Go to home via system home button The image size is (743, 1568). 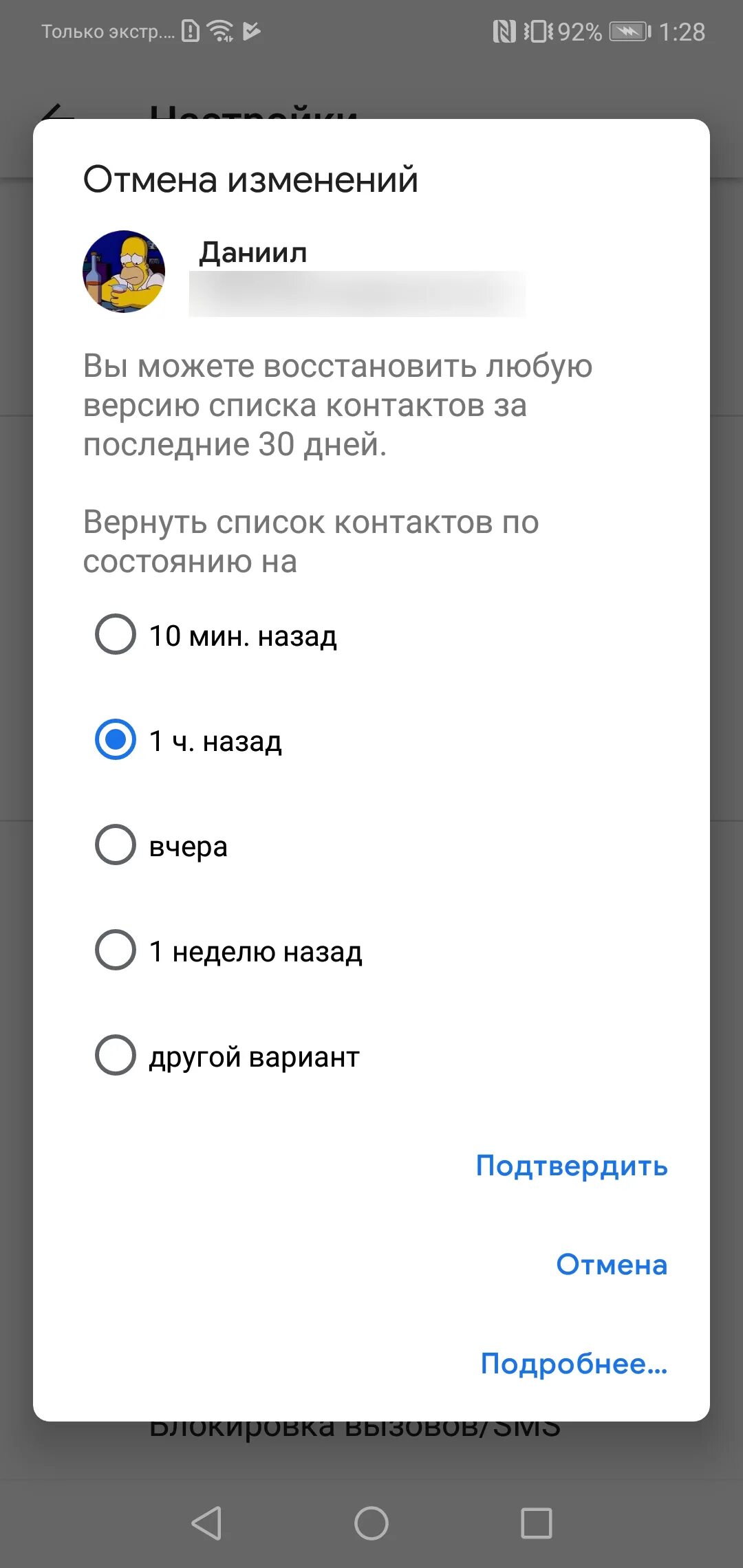371,1523
